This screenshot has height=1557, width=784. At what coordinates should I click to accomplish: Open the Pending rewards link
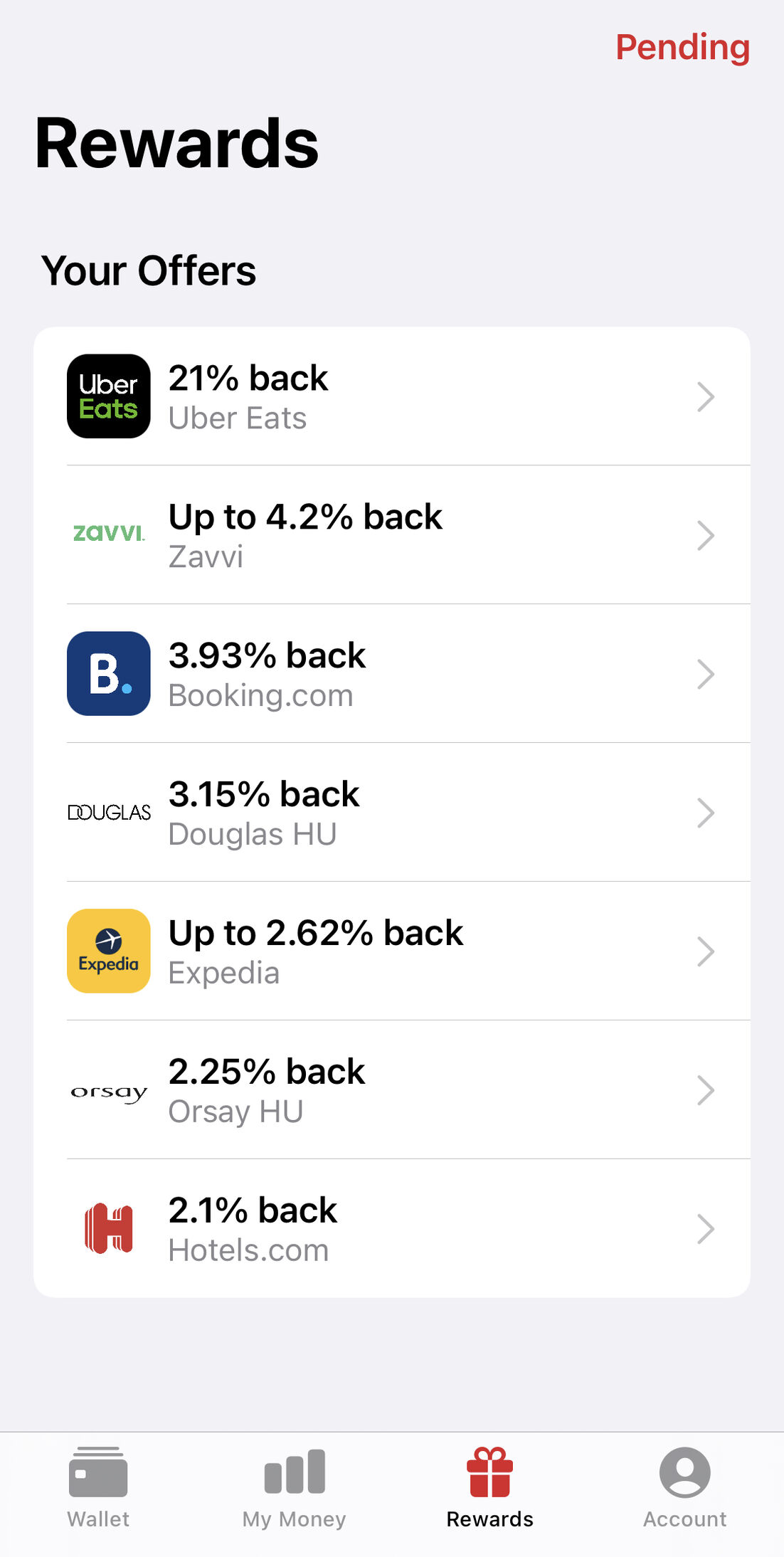coord(682,48)
